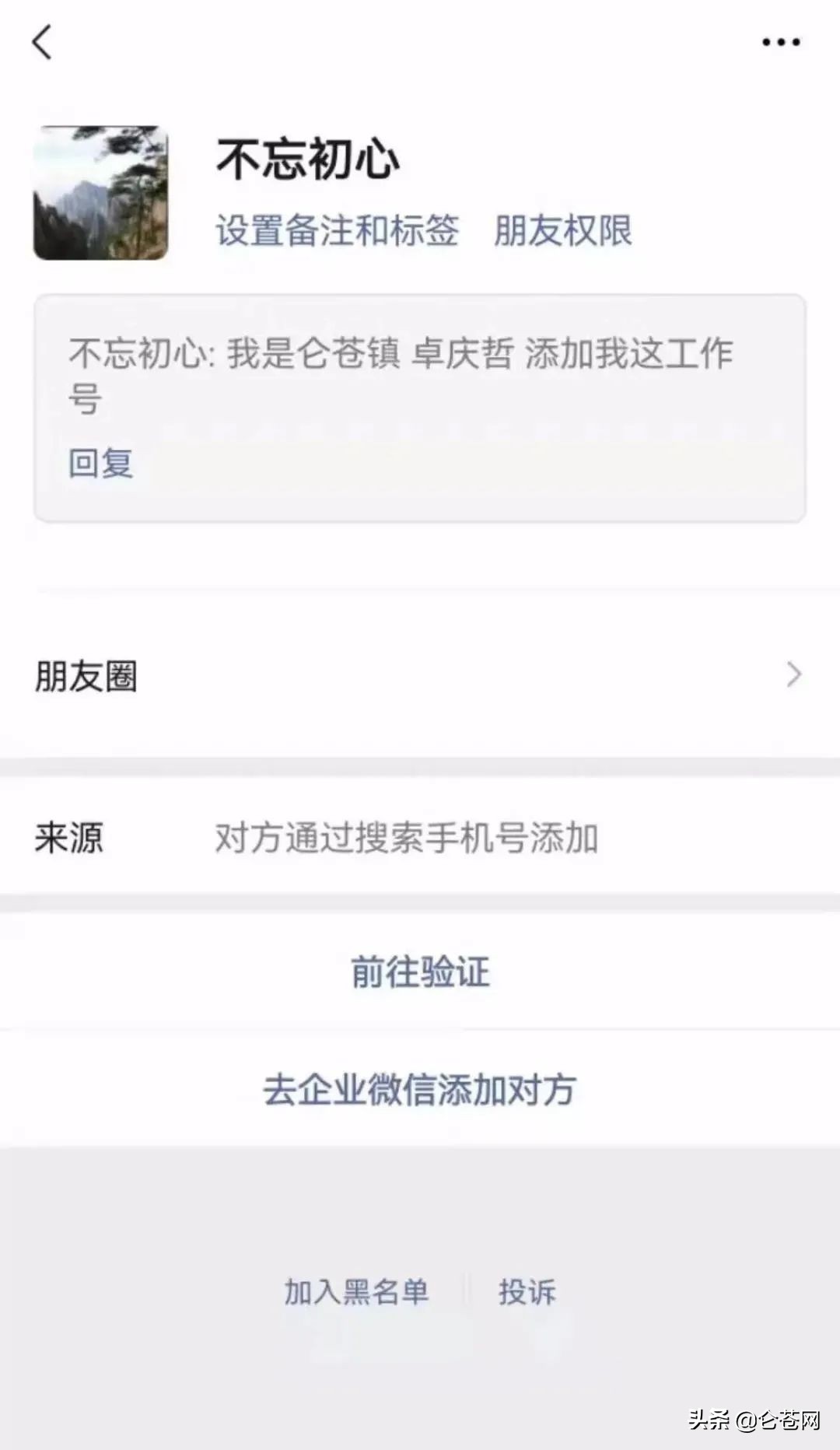
Task: Tap 前往验证 to verify the request
Action: click(x=420, y=972)
